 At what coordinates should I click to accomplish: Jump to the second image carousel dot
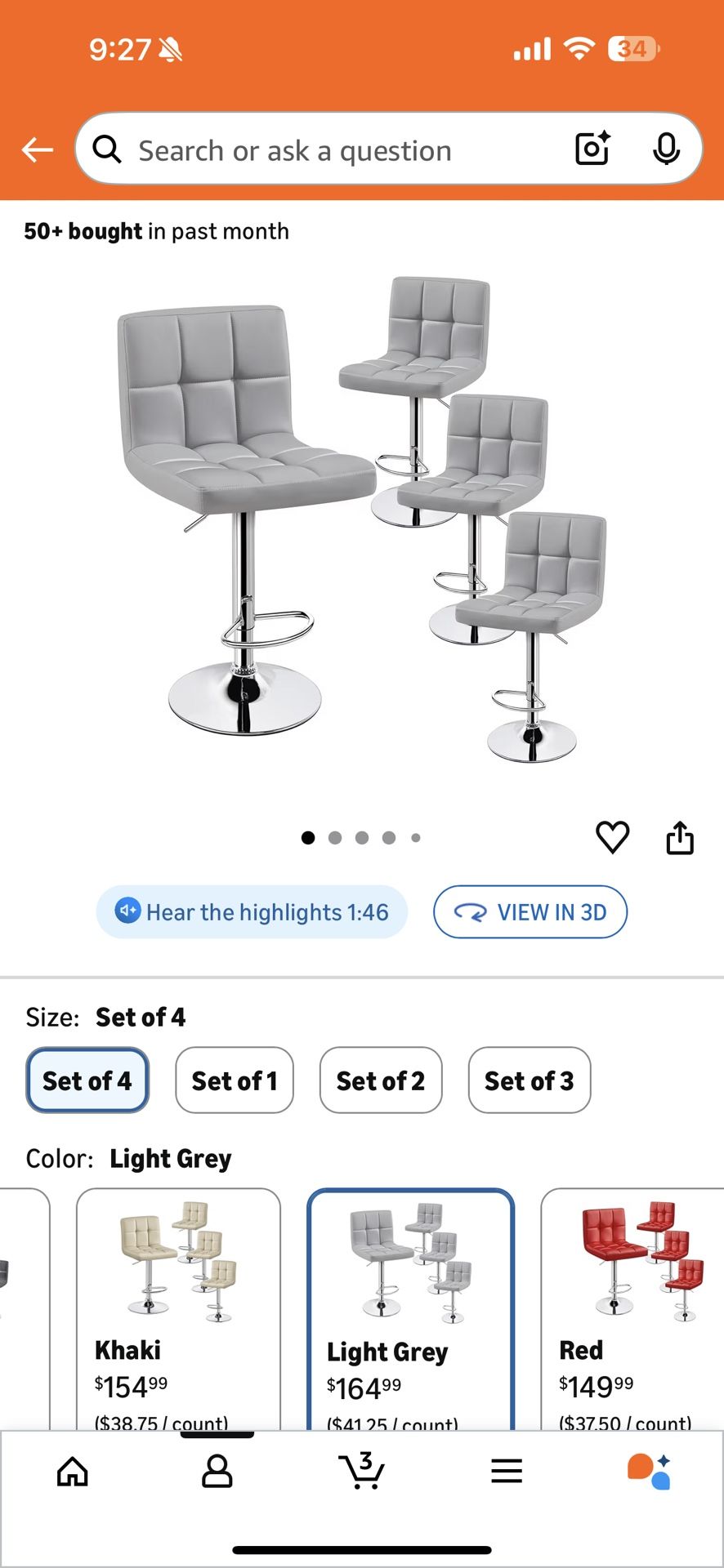click(335, 837)
